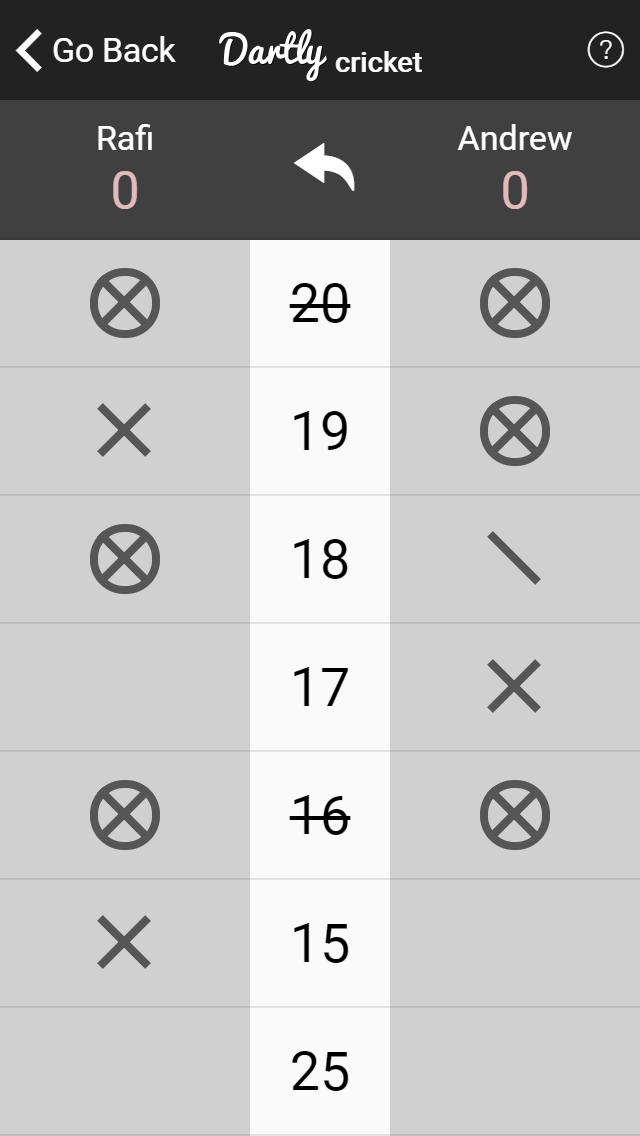The image size is (640, 1136).
Task: Undo the last throw with the arrow
Action: [323, 166]
